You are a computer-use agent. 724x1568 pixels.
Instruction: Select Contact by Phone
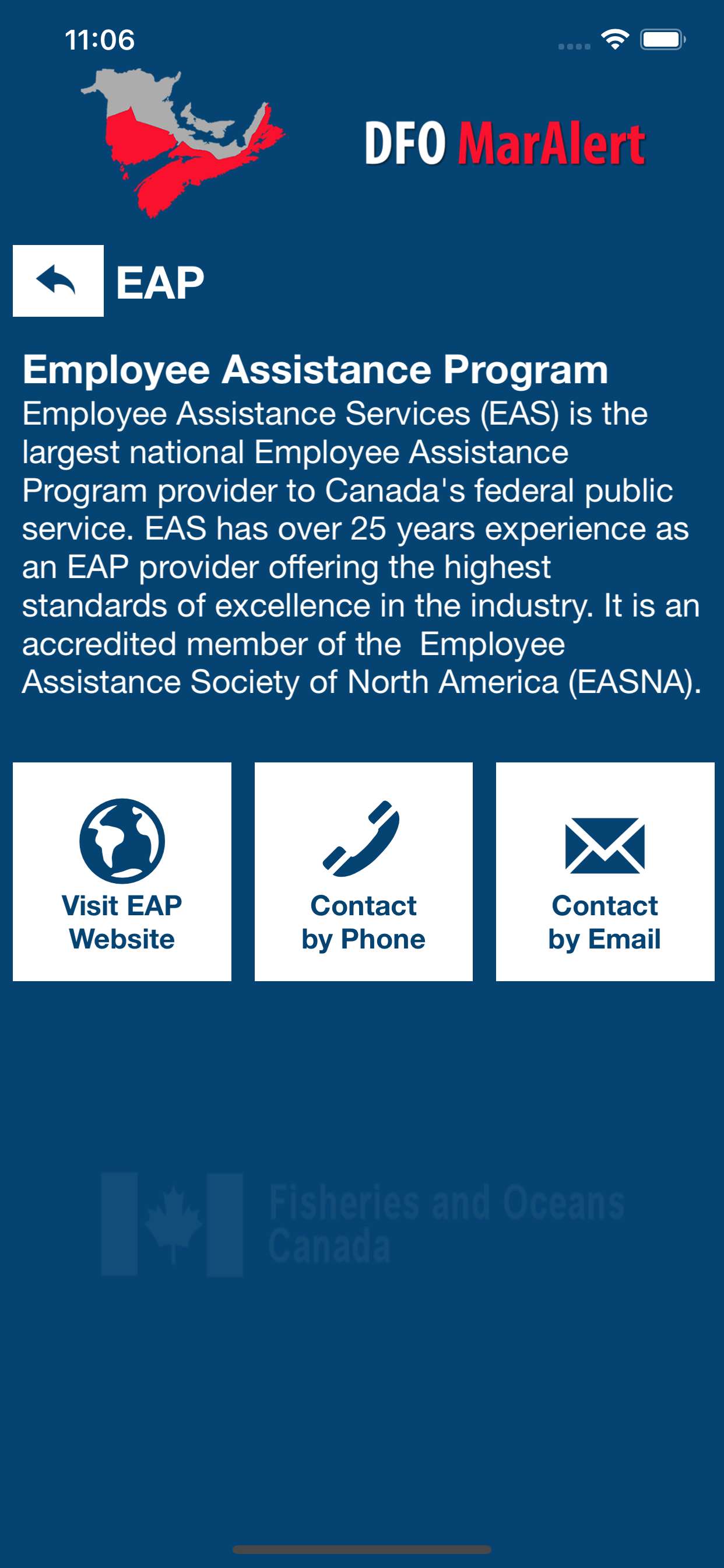click(363, 871)
